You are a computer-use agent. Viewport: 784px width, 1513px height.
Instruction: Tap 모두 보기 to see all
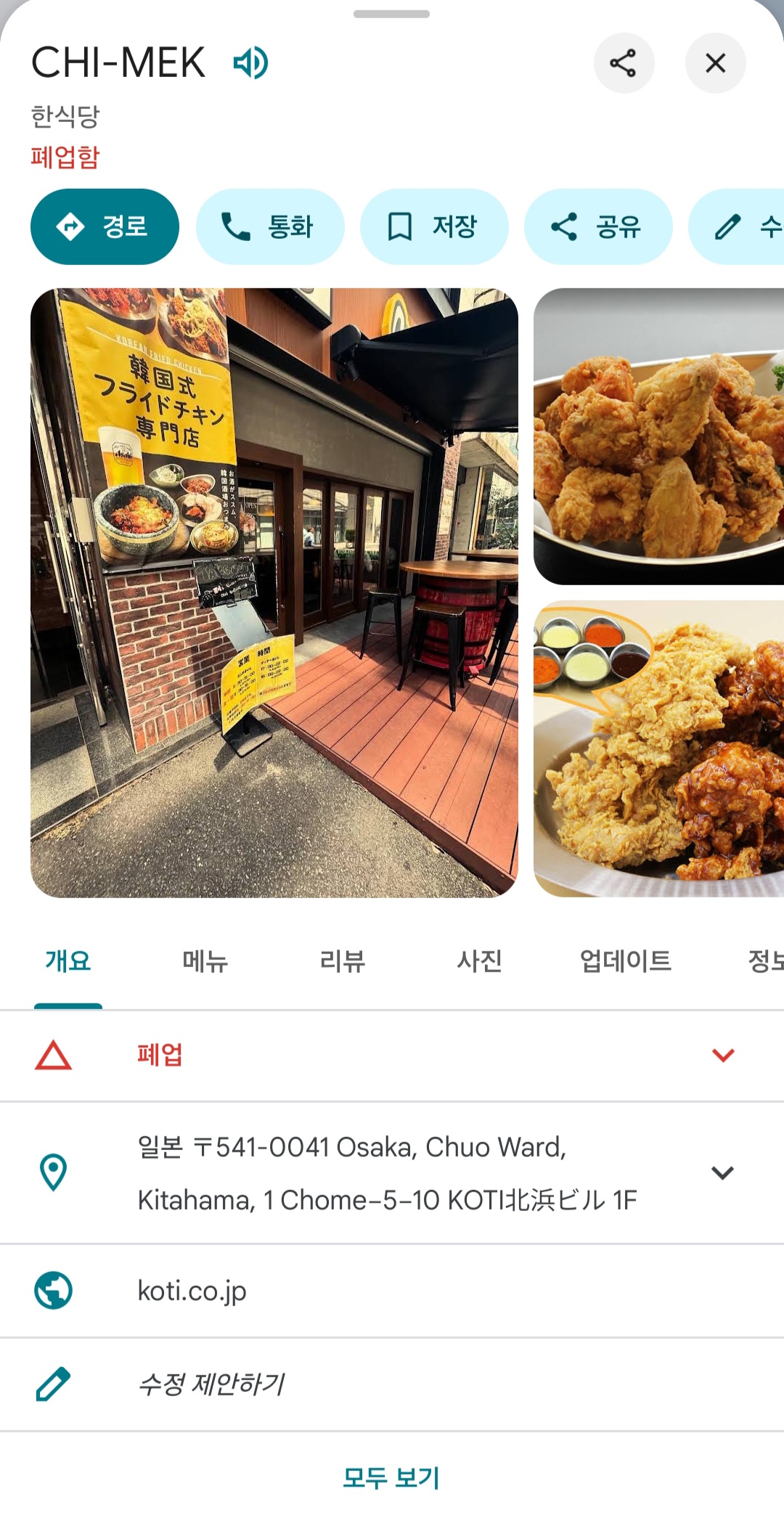(391, 1477)
